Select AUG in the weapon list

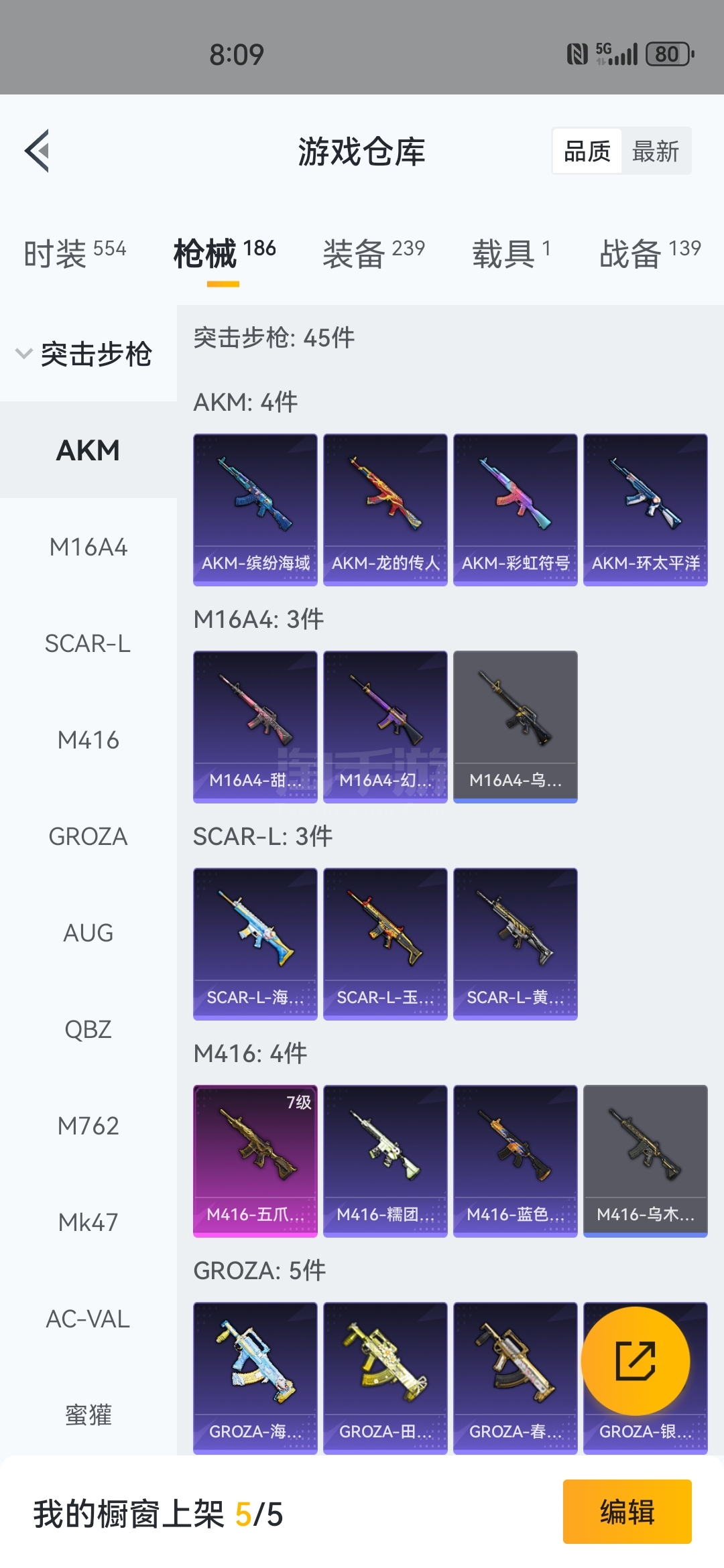pyautogui.click(x=88, y=933)
